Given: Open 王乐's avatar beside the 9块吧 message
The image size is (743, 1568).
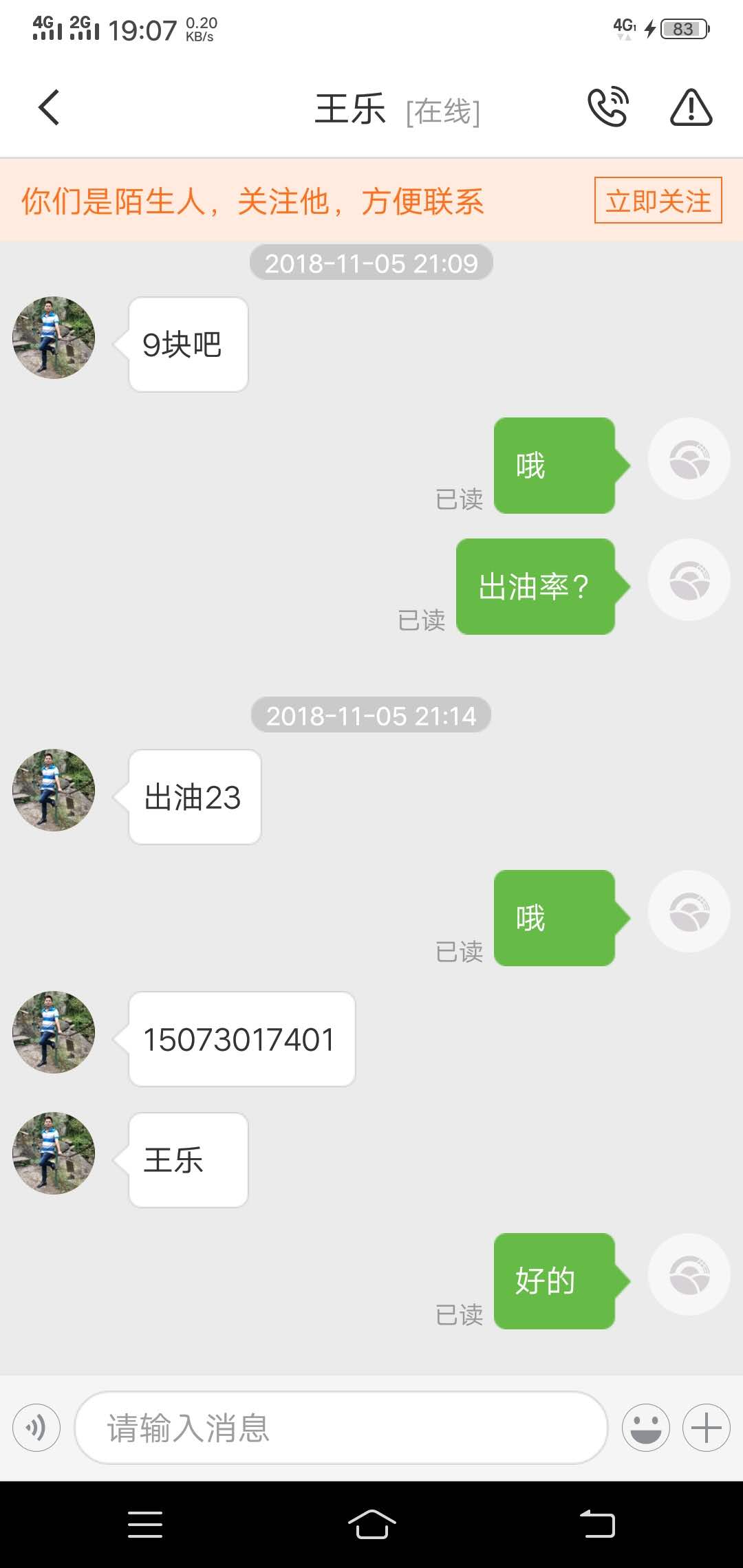Looking at the screenshot, I should pyautogui.click(x=54, y=338).
